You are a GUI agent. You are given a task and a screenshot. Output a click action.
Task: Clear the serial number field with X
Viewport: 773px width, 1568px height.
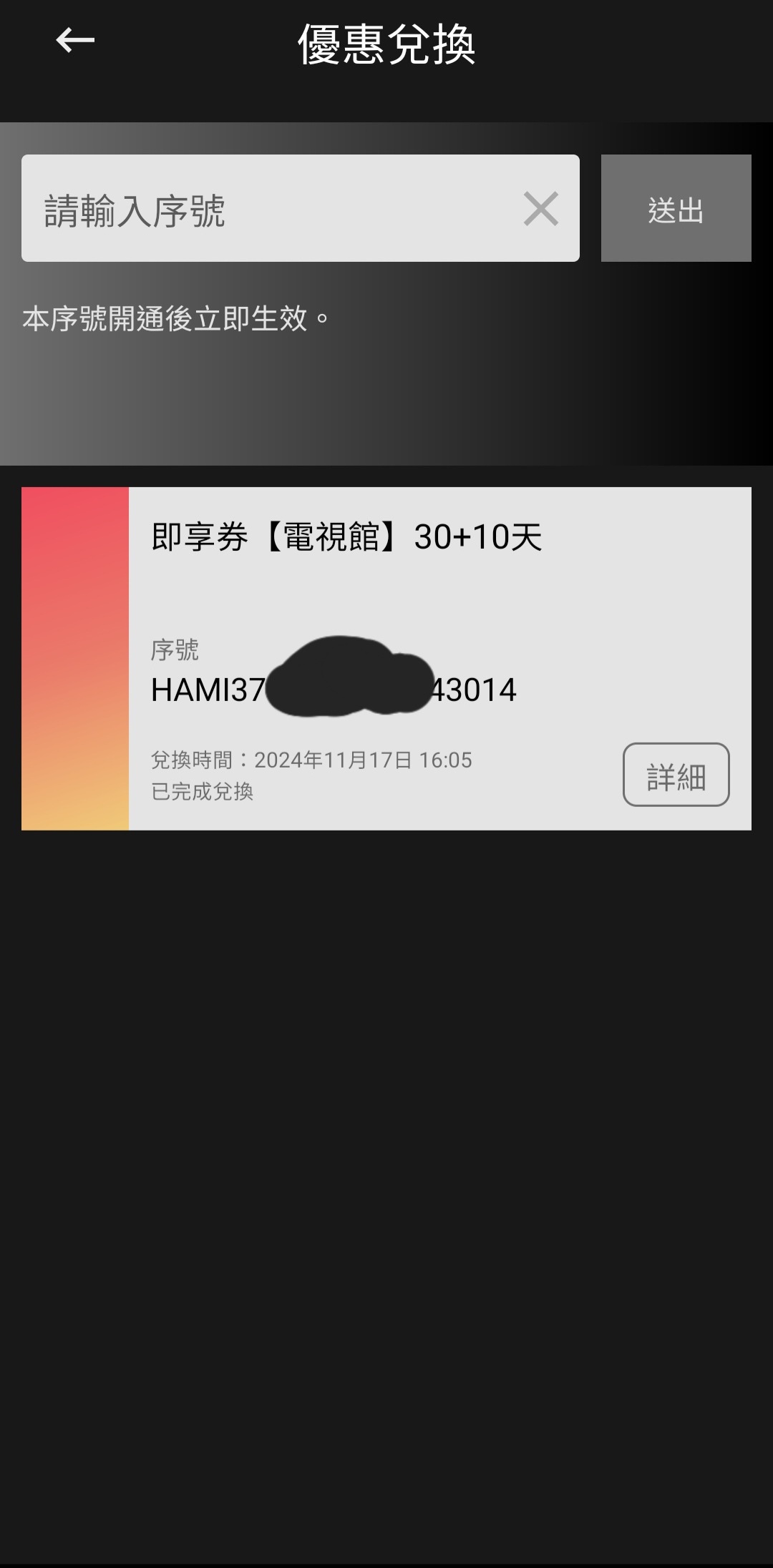click(540, 209)
